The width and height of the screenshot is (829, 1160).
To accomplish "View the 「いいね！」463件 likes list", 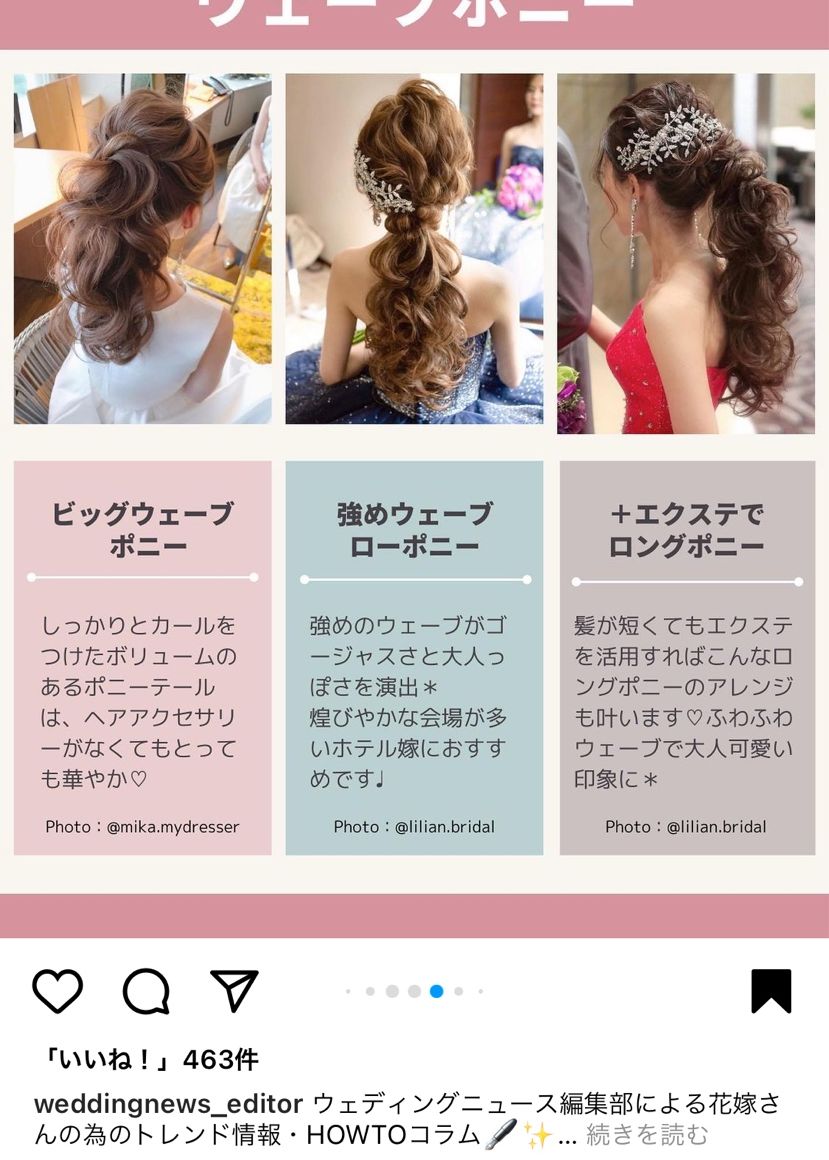I will point(146,1060).
